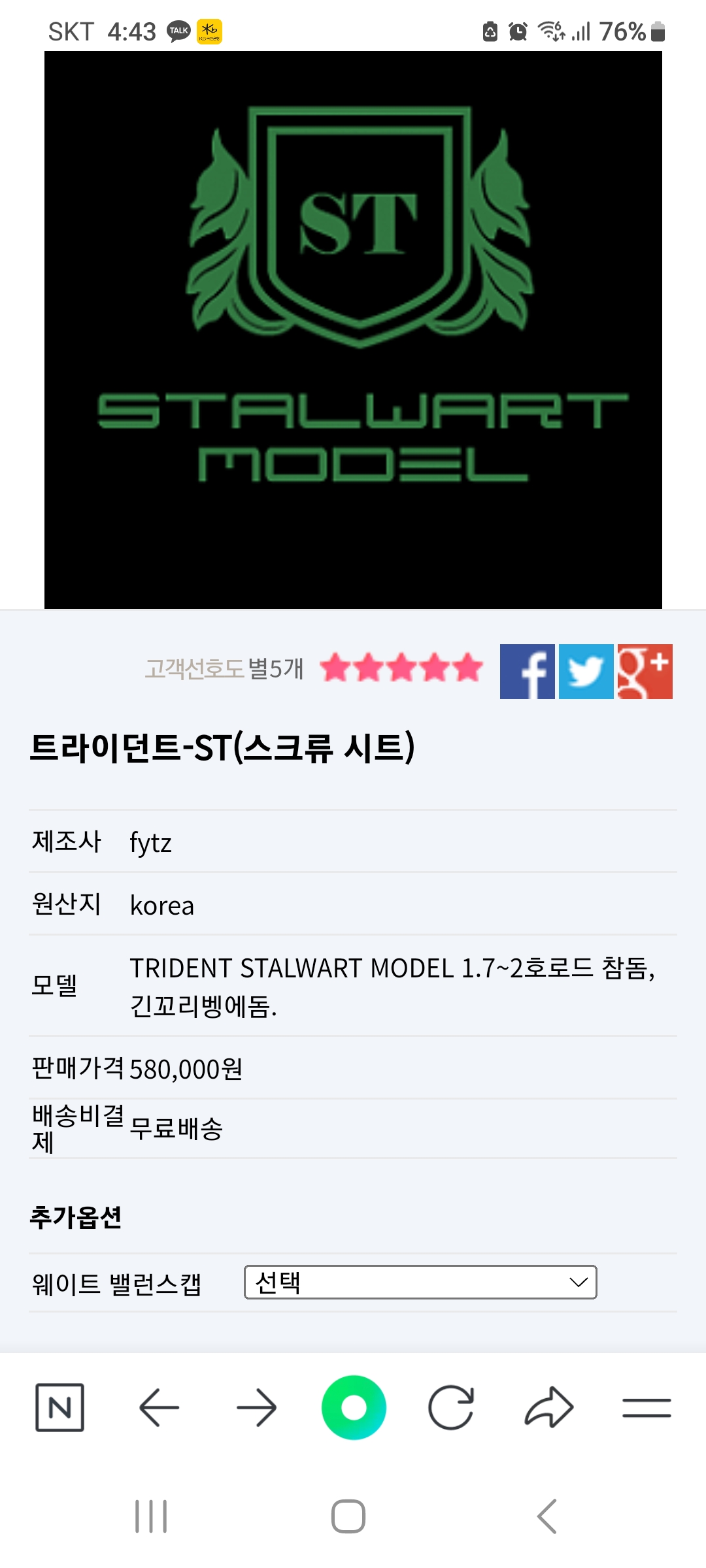Share this product on Facebook
706x1568 pixels.
click(527, 672)
